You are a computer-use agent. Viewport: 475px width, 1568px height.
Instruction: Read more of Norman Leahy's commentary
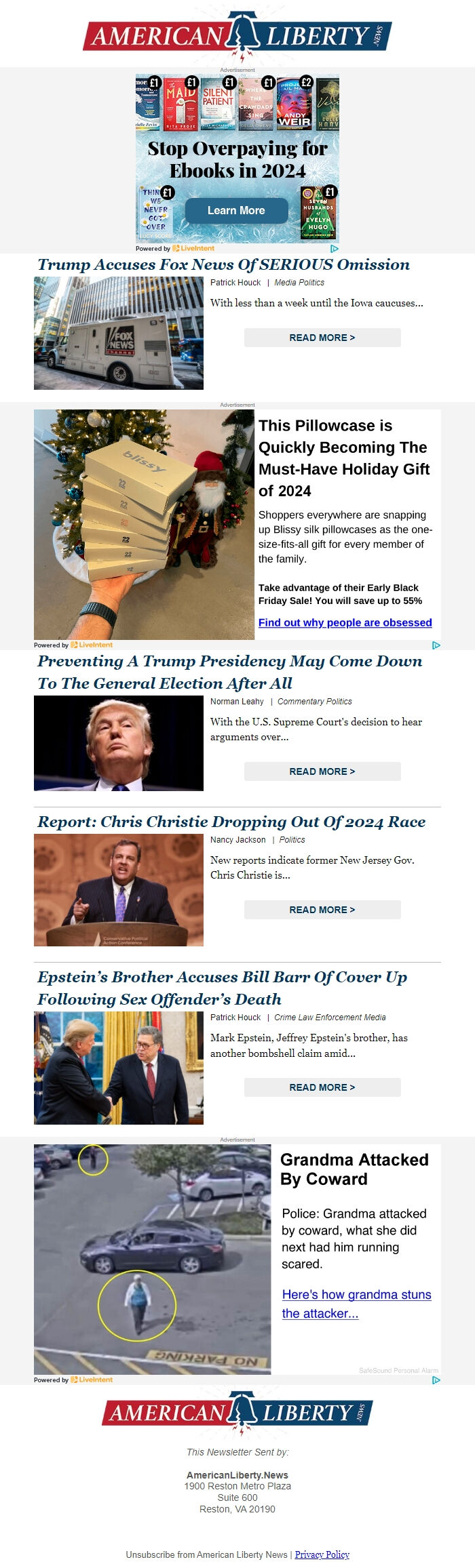tap(322, 771)
